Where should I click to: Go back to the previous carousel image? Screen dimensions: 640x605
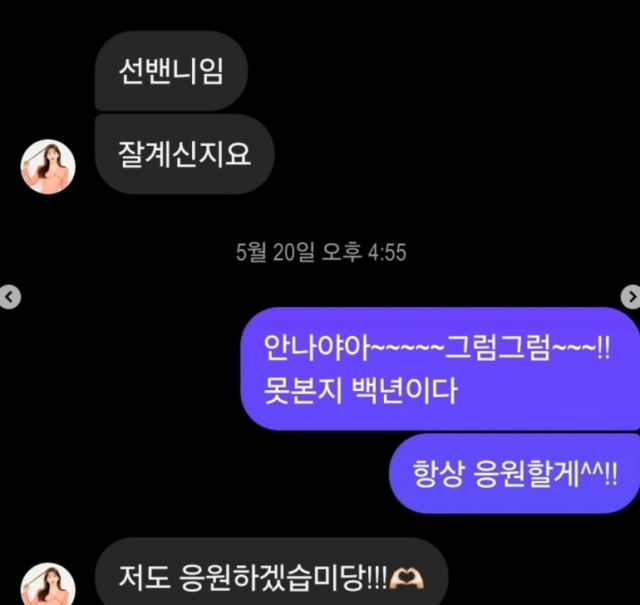point(9,297)
